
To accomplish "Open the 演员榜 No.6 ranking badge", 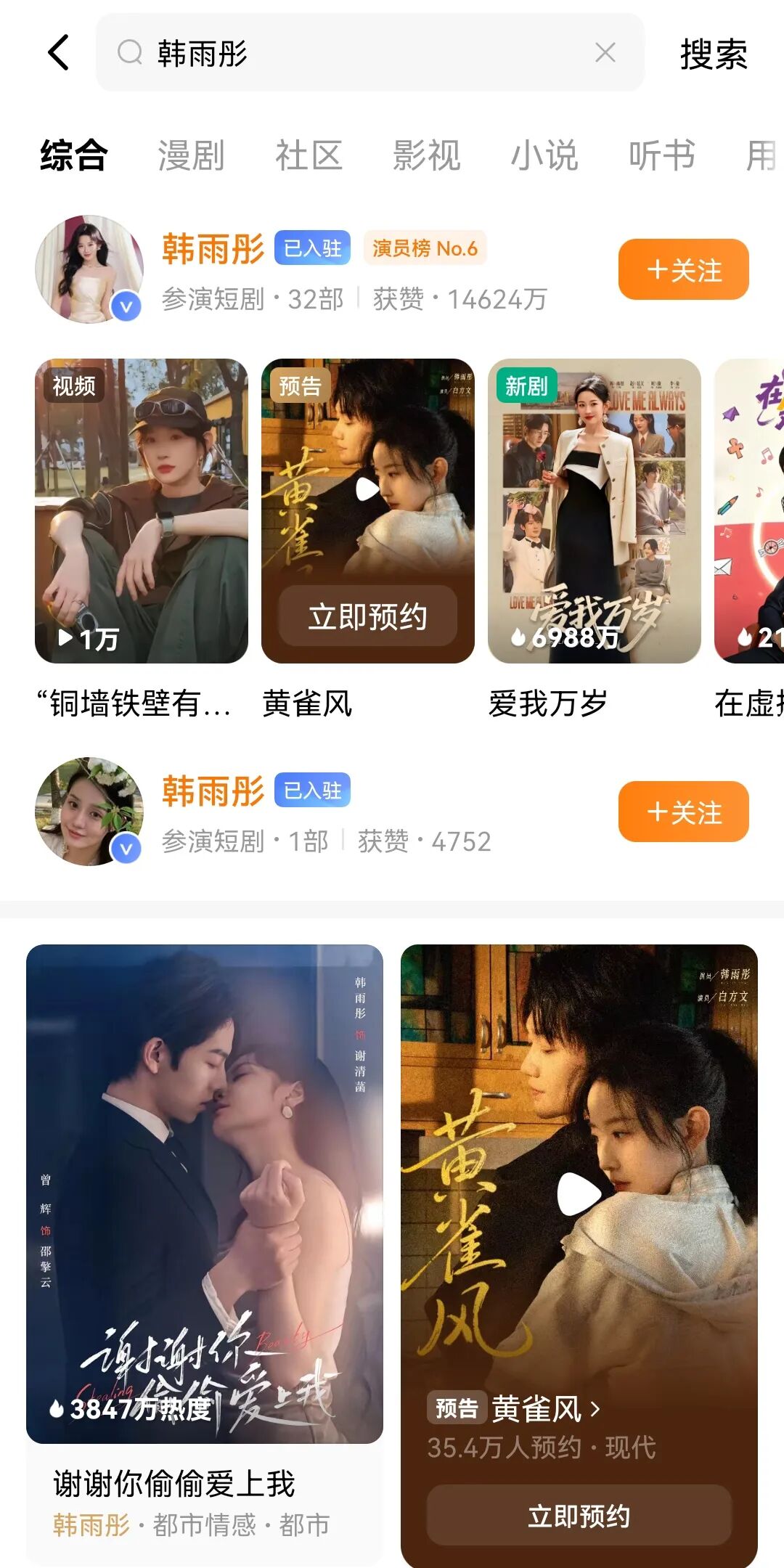I will (425, 248).
